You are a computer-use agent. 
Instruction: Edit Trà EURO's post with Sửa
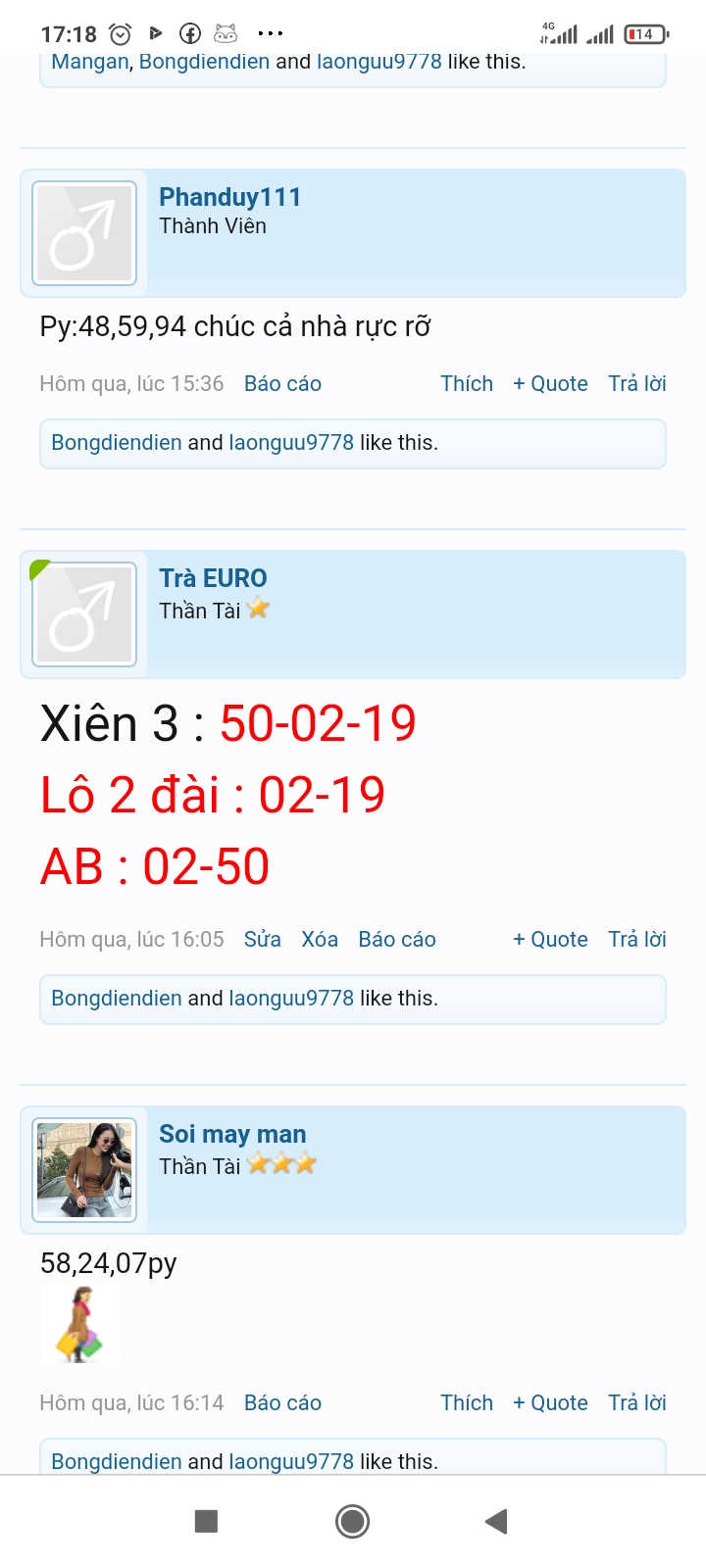coord(262,939)
